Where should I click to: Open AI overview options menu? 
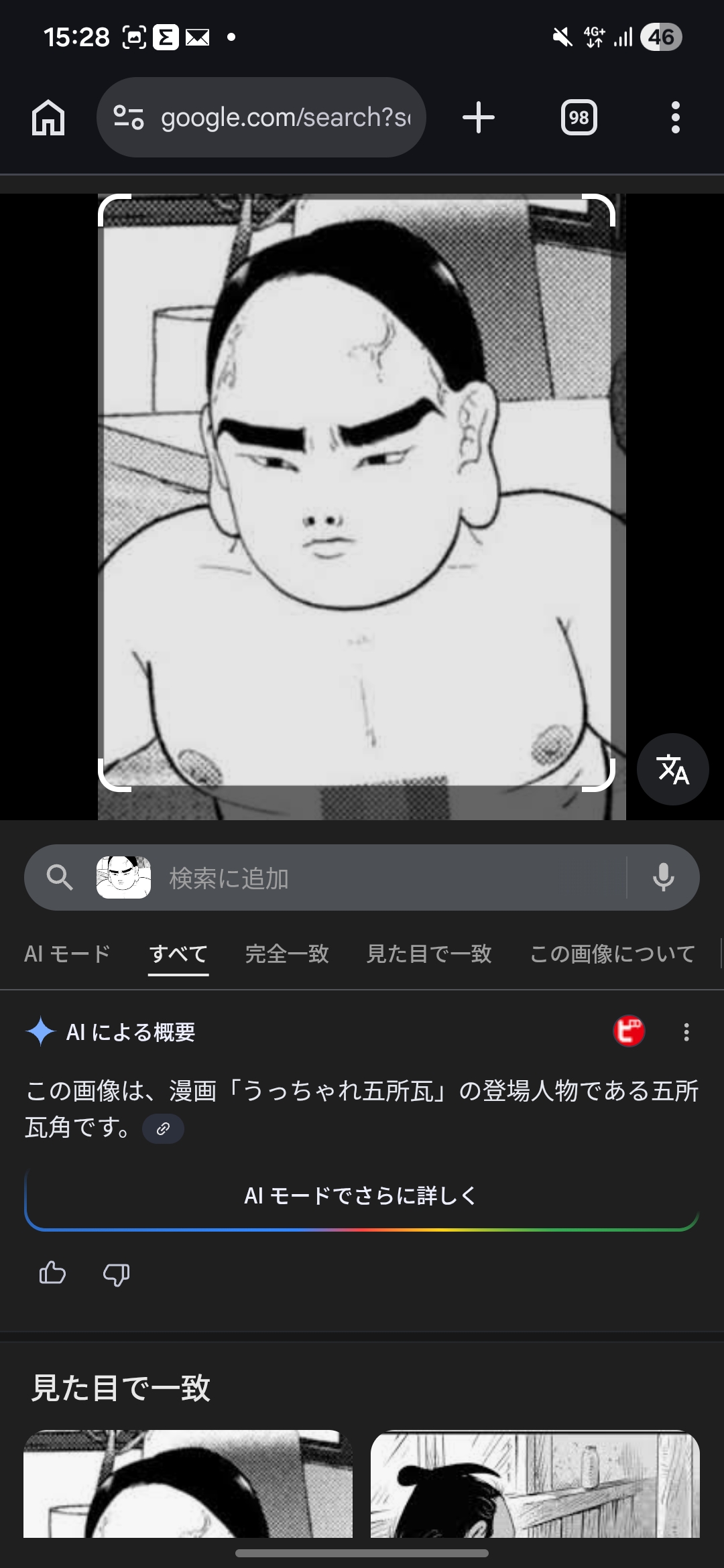point(686,1032)
